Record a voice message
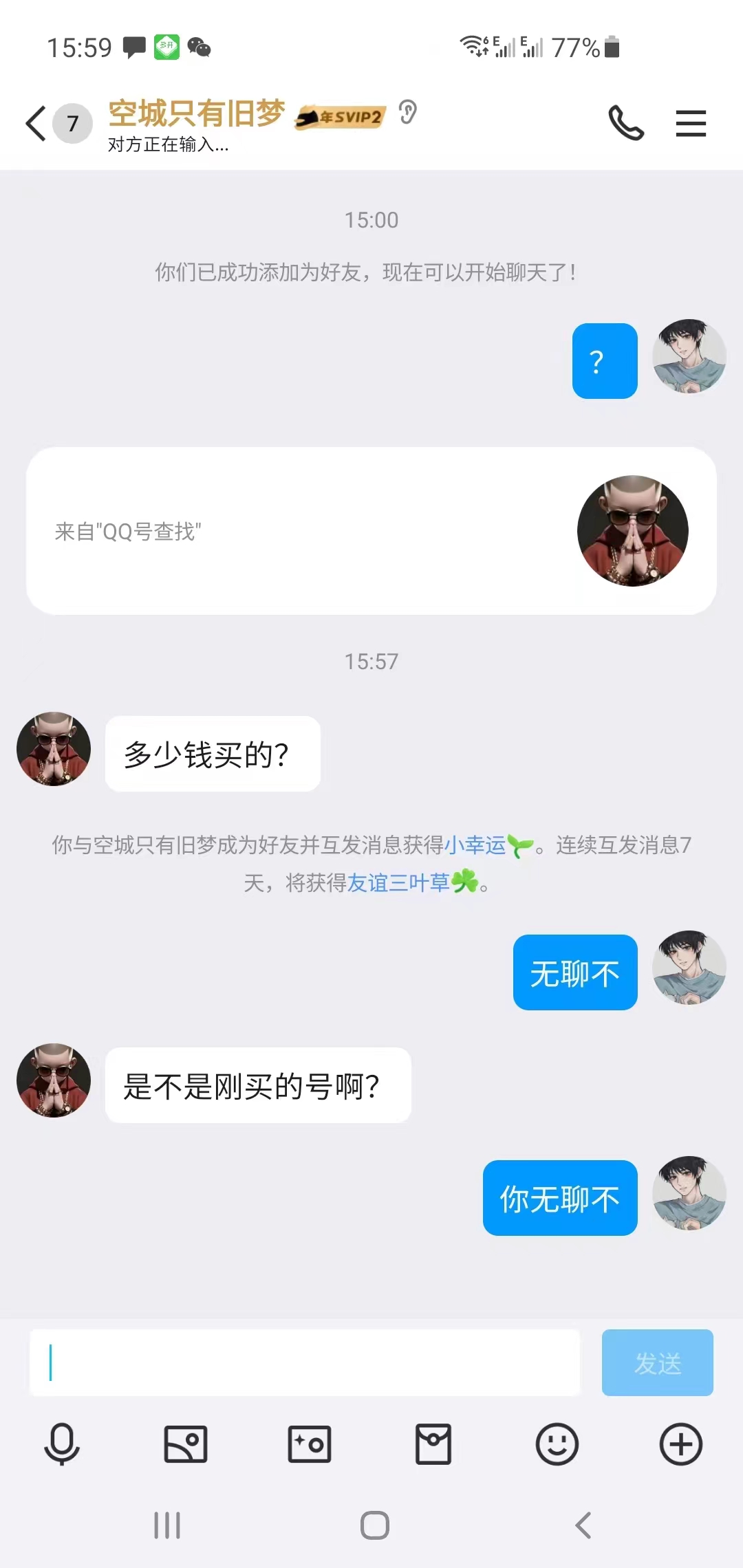The width and height of the screenshot is (743, 1568). pyautogui.click(x=62, y=1444)
